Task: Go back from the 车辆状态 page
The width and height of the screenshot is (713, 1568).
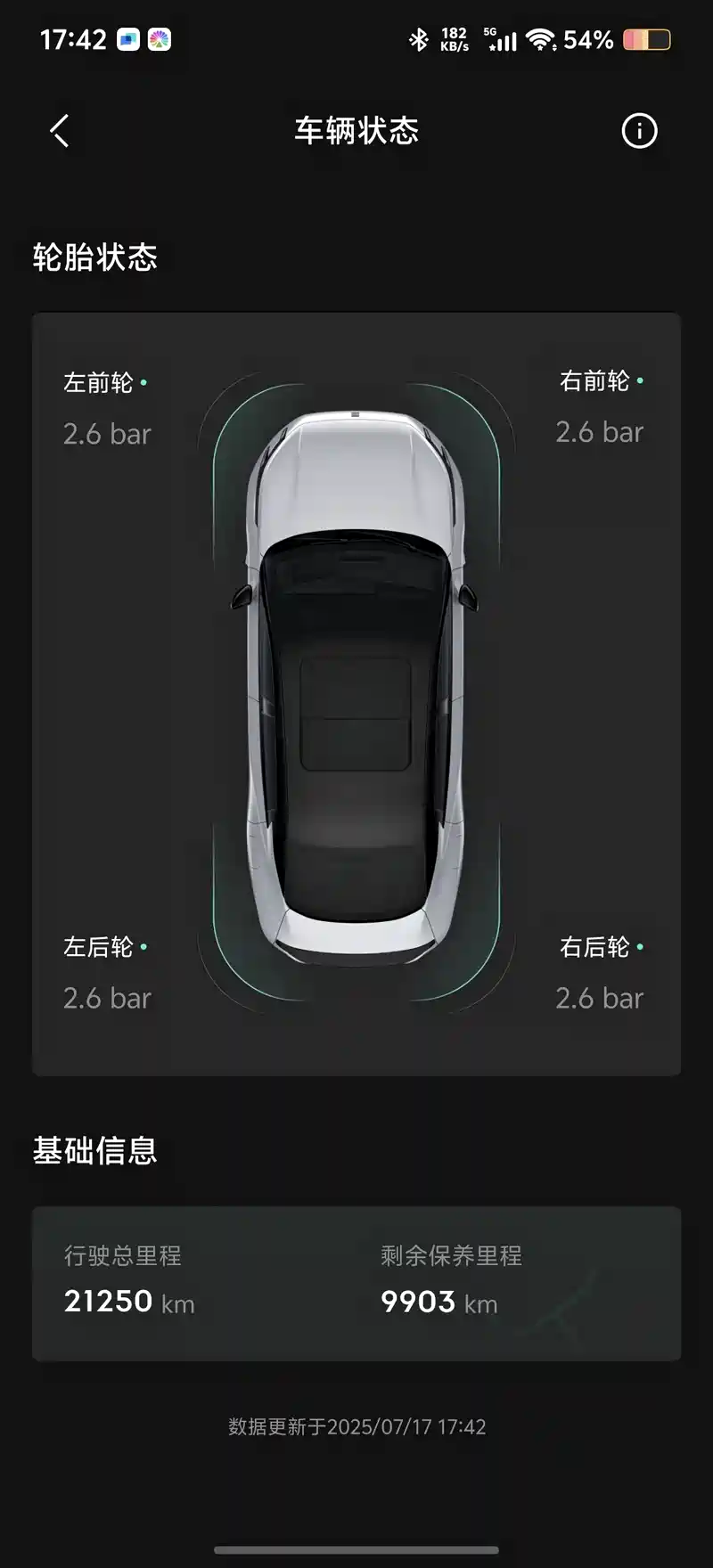Action: point(59,131)
